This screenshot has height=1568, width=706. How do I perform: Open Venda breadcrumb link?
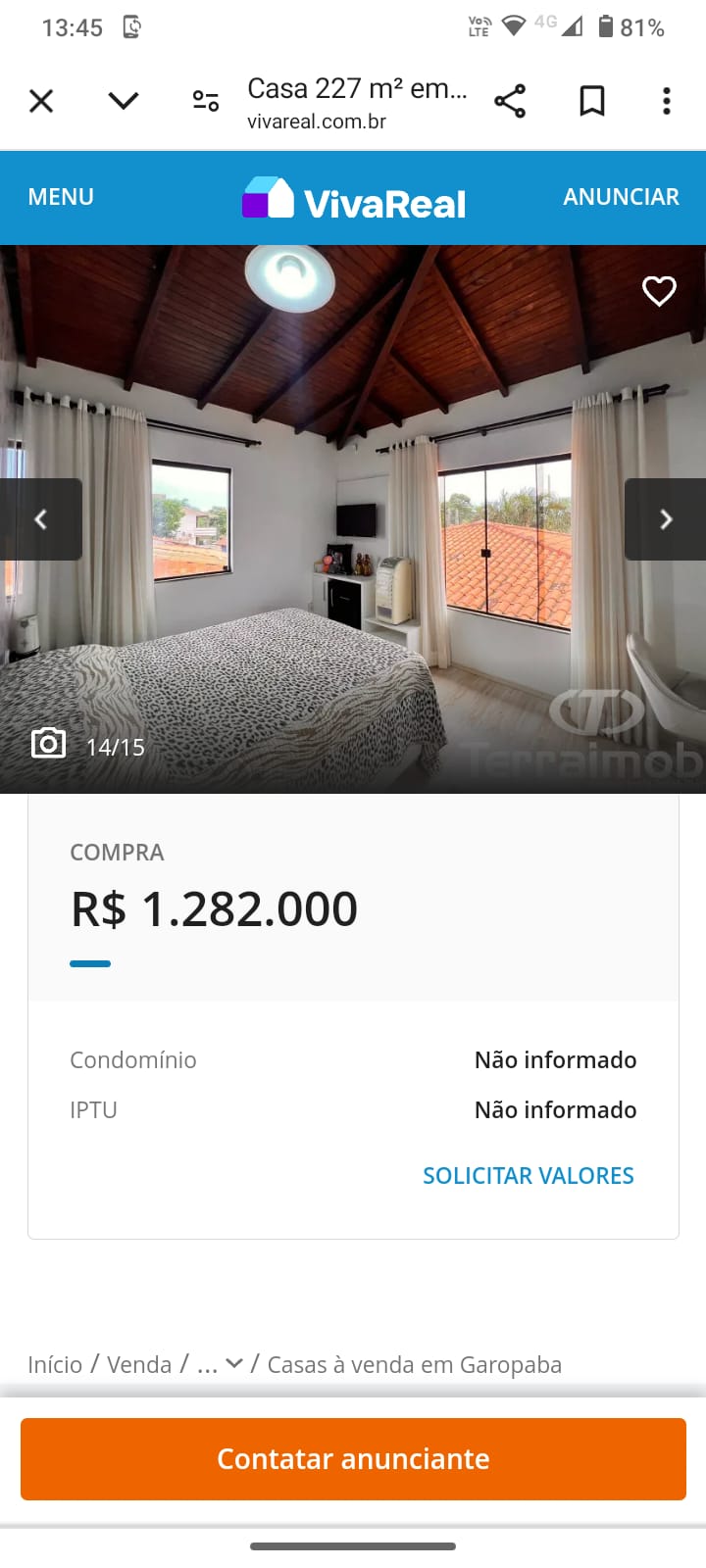click(139, 1365)
